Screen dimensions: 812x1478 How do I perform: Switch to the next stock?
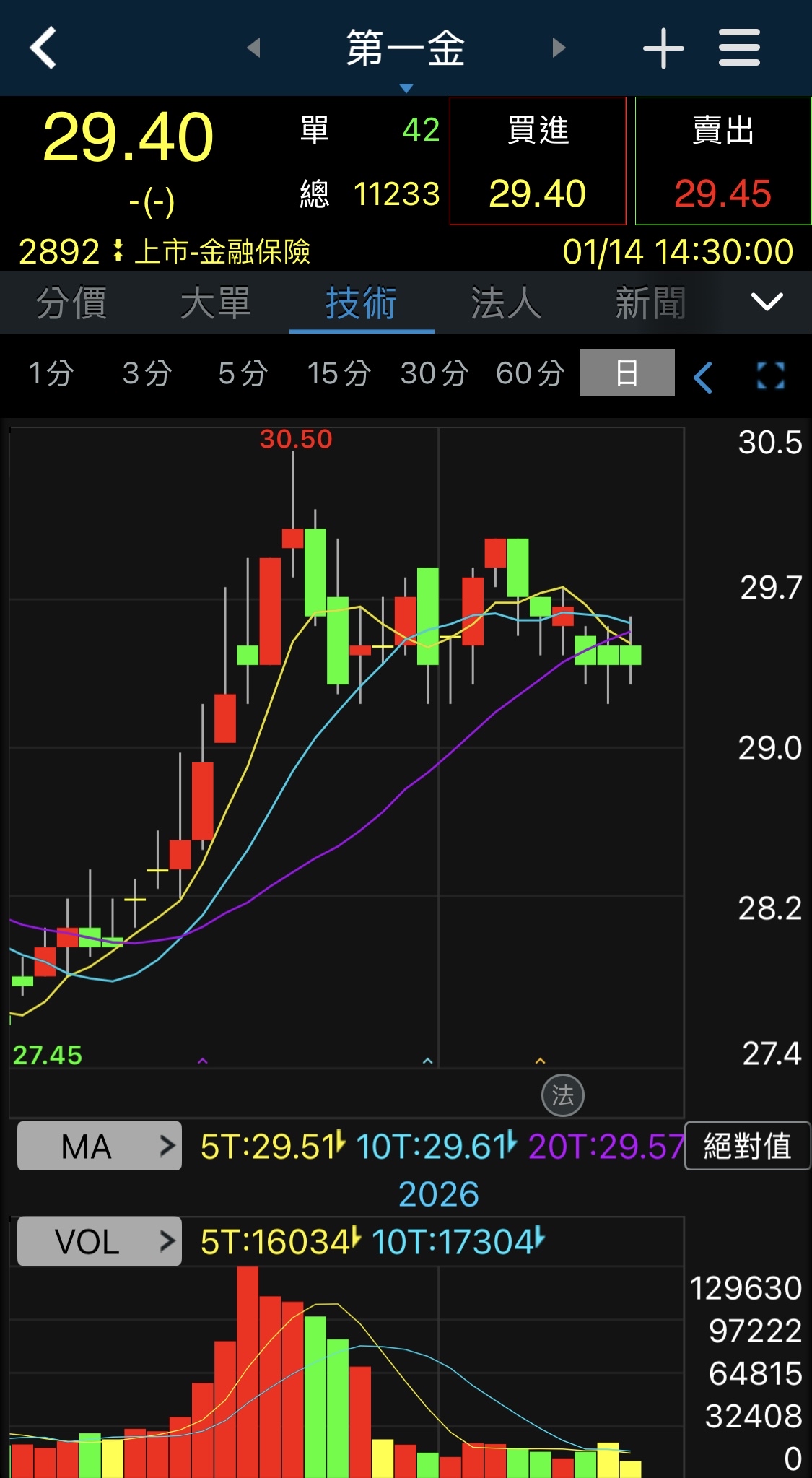click(x=559, y=48)
